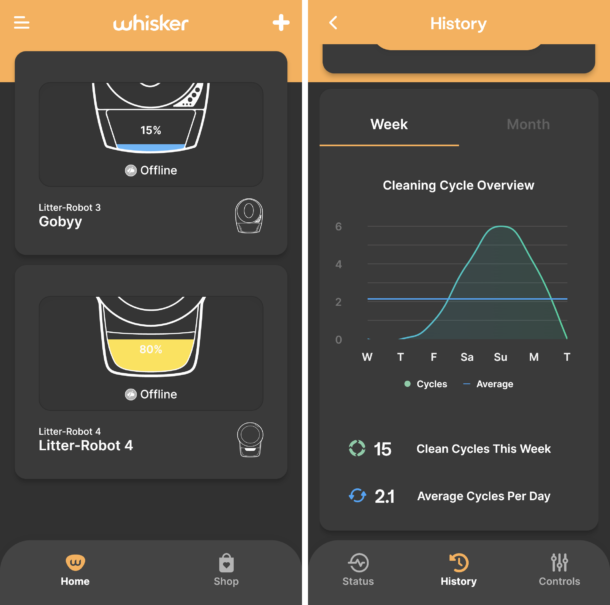Switch to the Shop tab
This screenshot has height=605, width=610.
click(x=226, y=570)
